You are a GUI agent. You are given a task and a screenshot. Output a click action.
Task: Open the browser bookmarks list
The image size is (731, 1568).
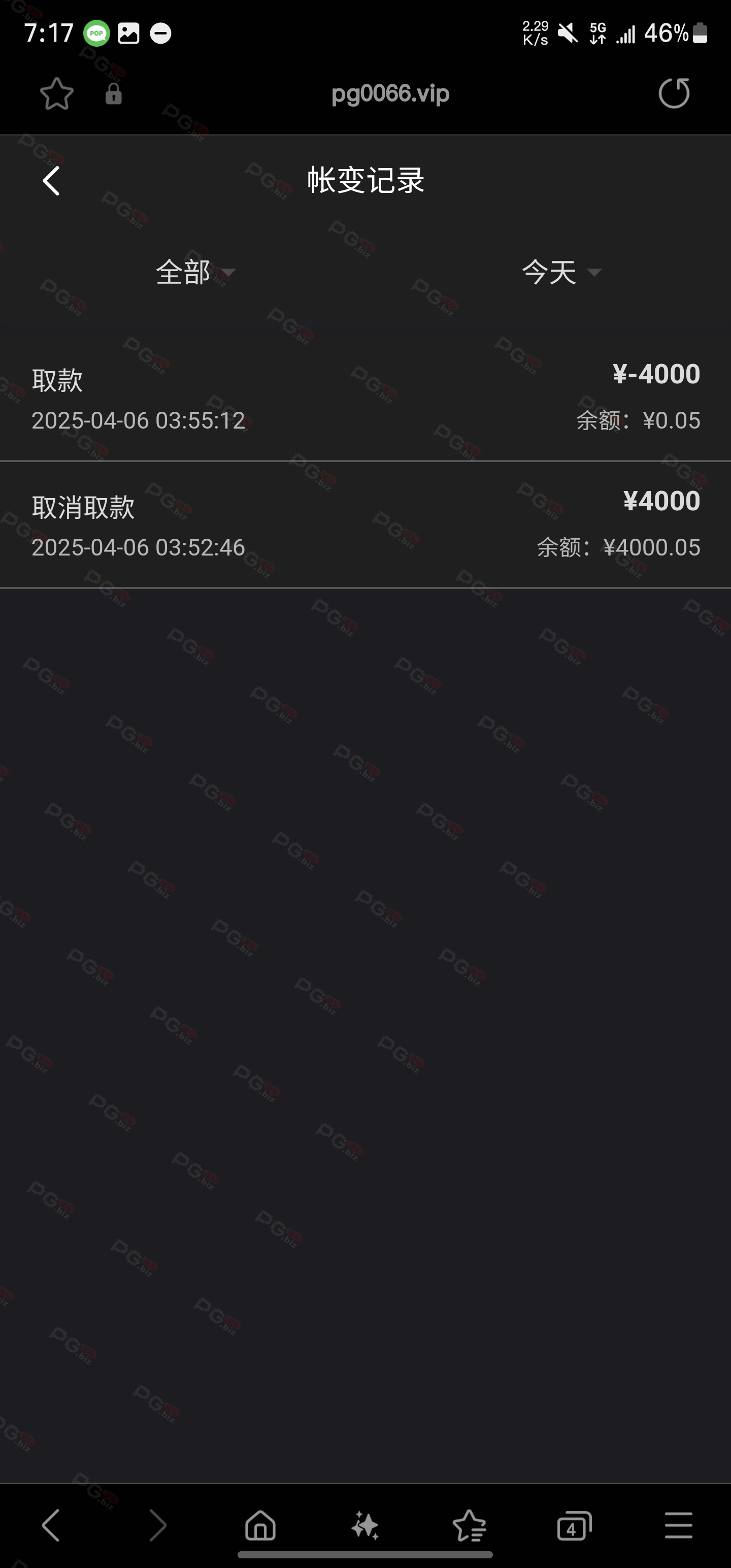pos(469,1525)
